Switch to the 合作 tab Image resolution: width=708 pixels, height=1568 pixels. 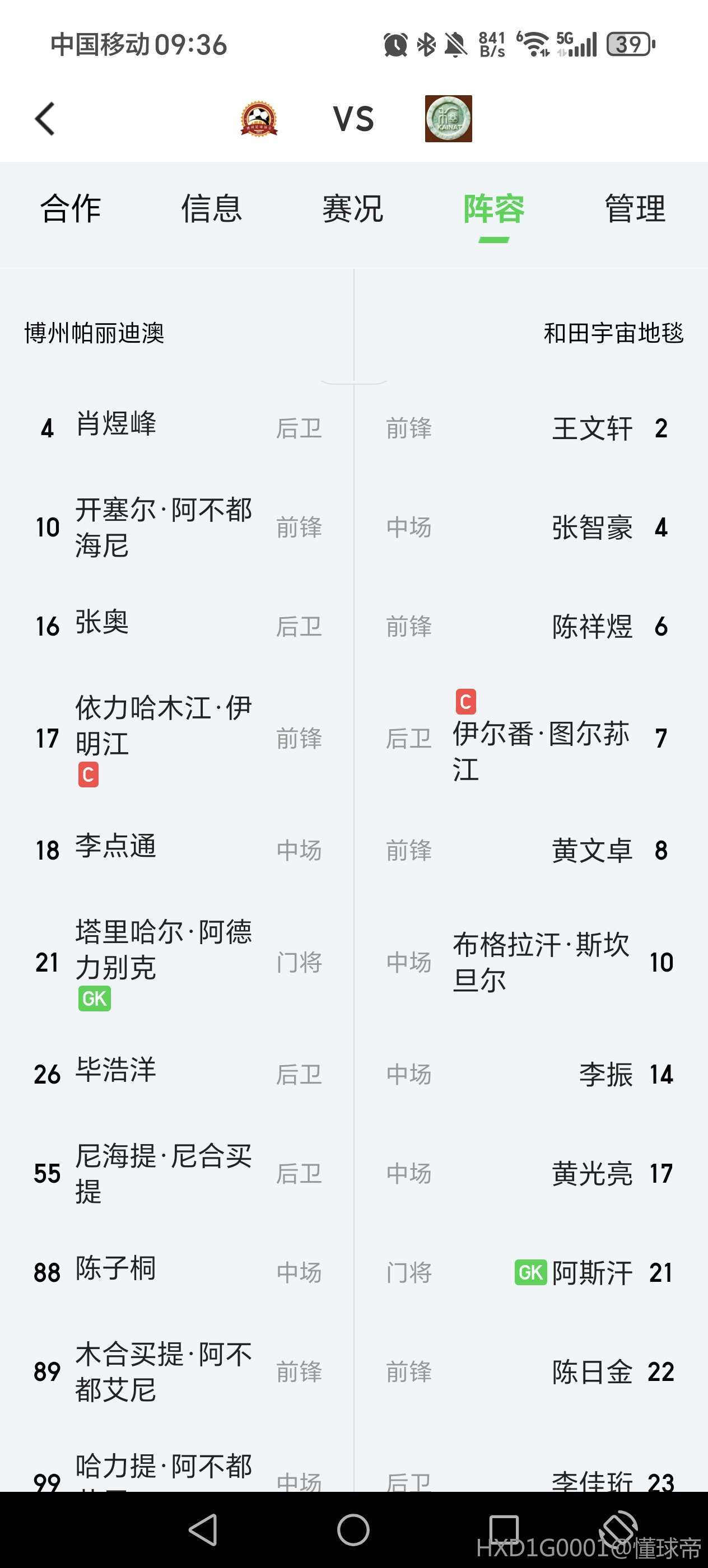point(71,209)
